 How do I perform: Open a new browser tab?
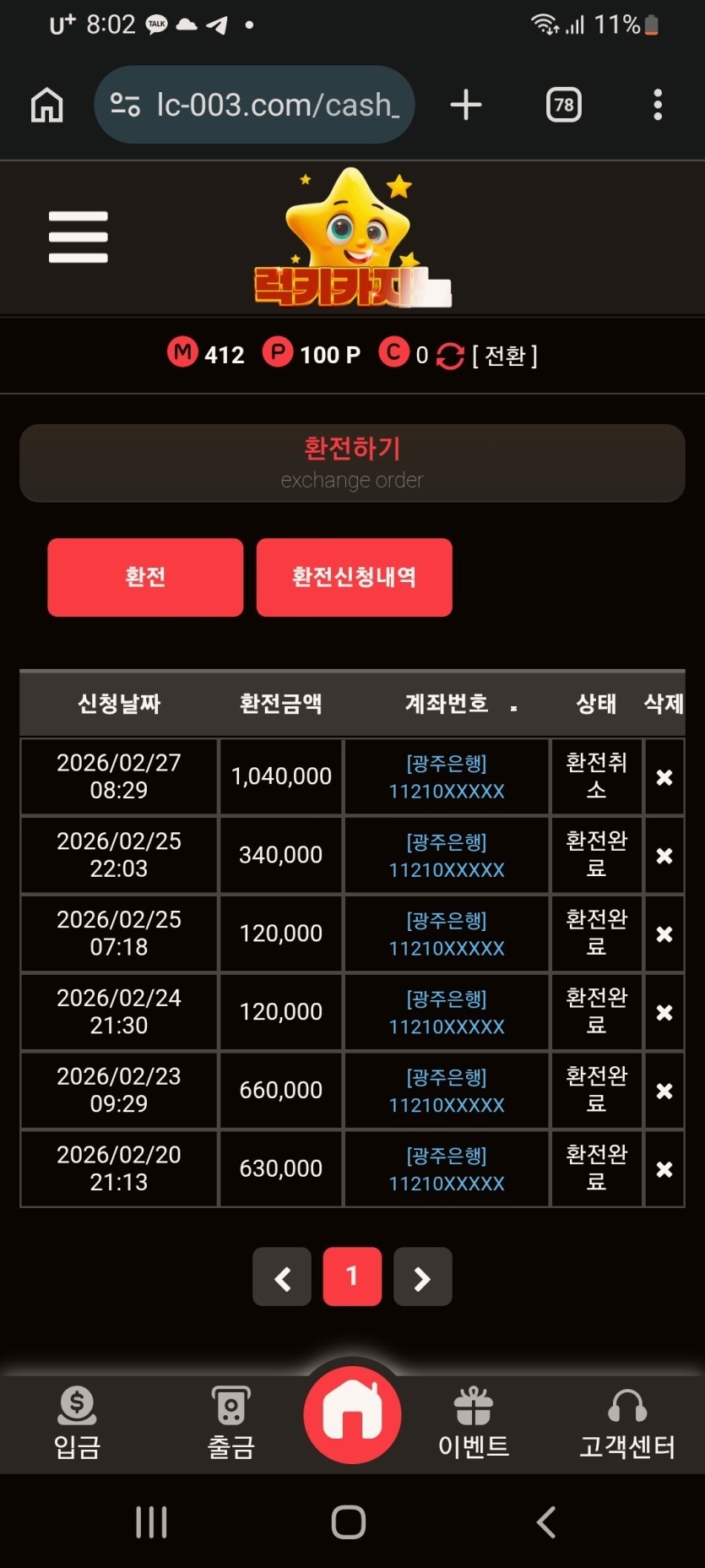point(465,105)
